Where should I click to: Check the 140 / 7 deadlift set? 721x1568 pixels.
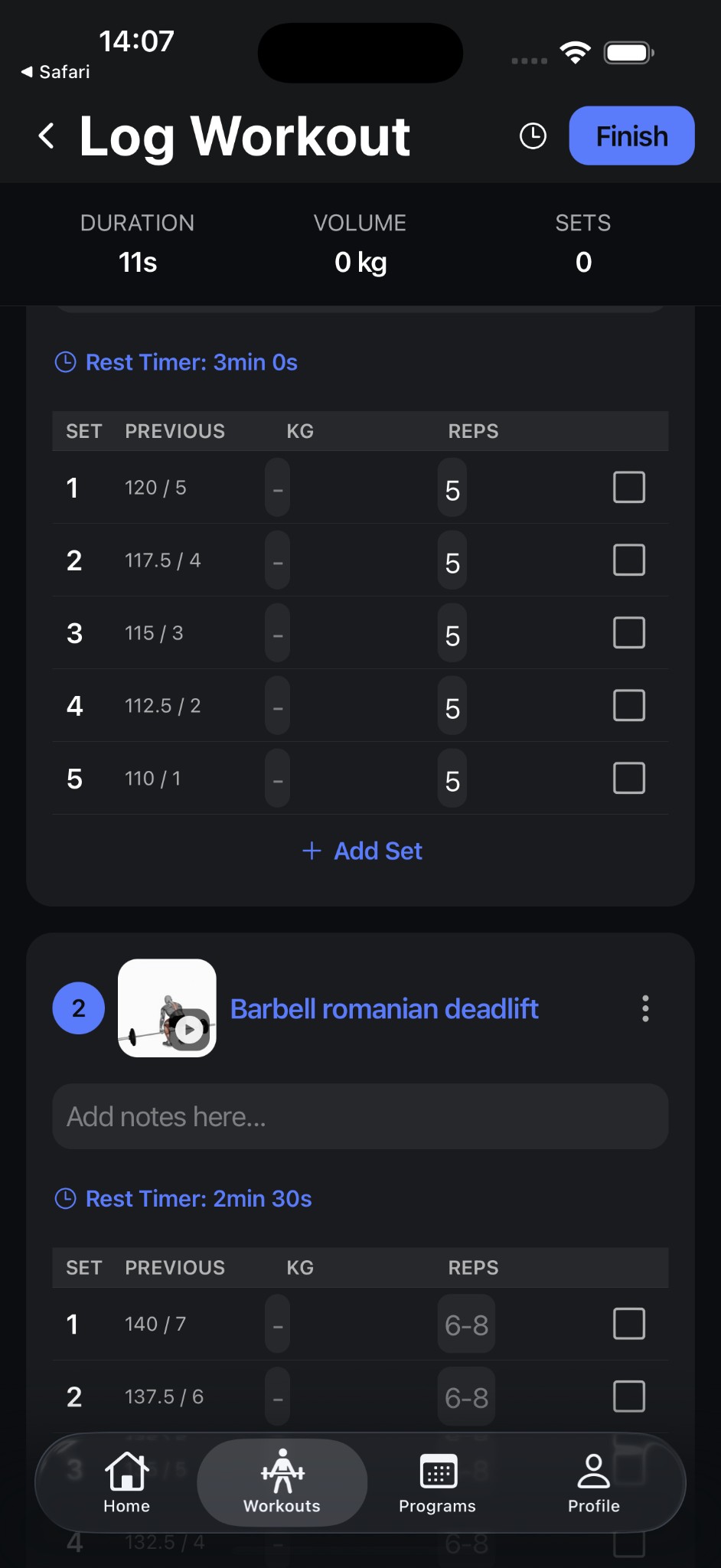[628, 1324]
